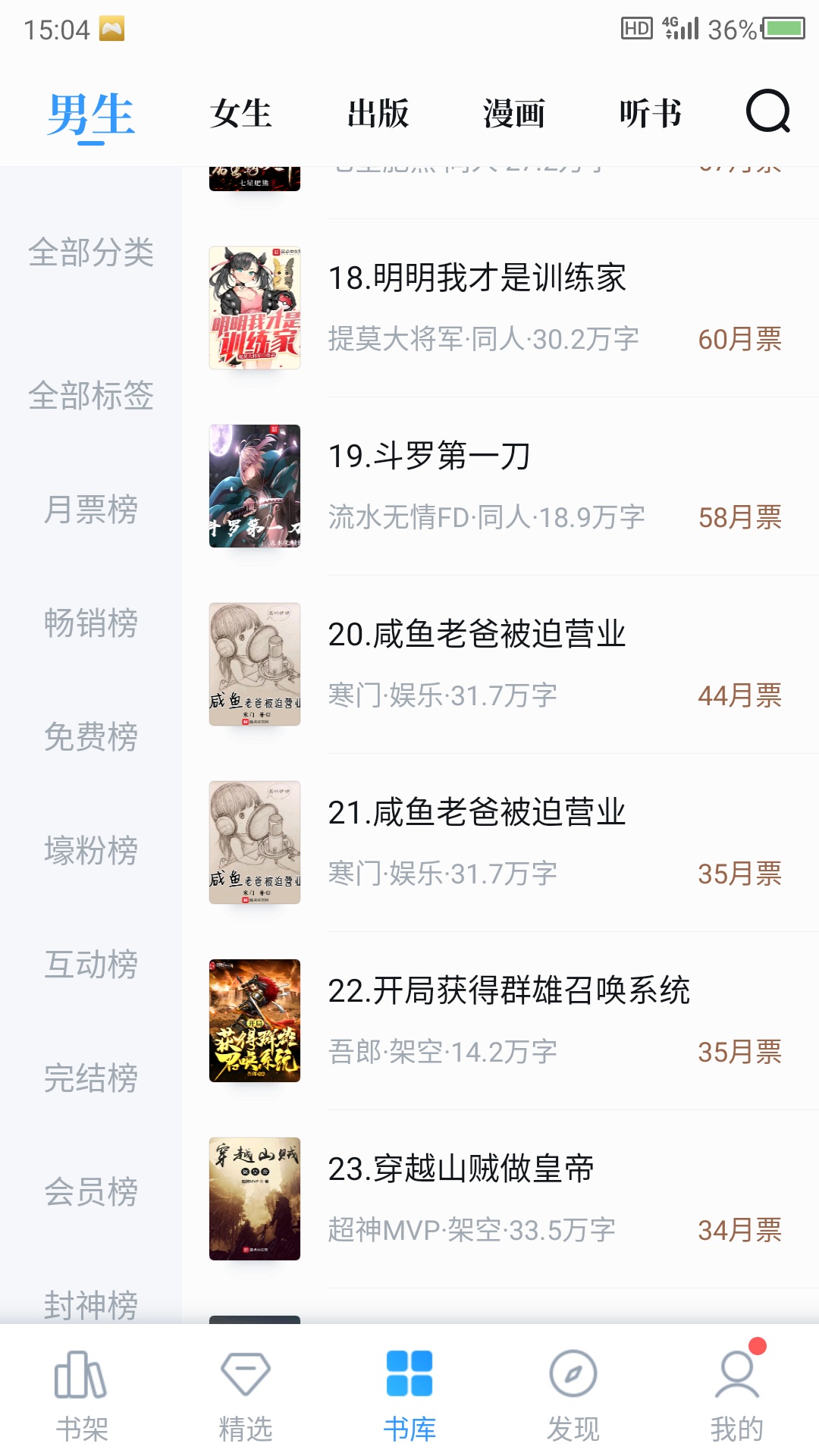Open the 完结榜 ranking
The height and width of the screenshot is (1456, 819).
91,1078
